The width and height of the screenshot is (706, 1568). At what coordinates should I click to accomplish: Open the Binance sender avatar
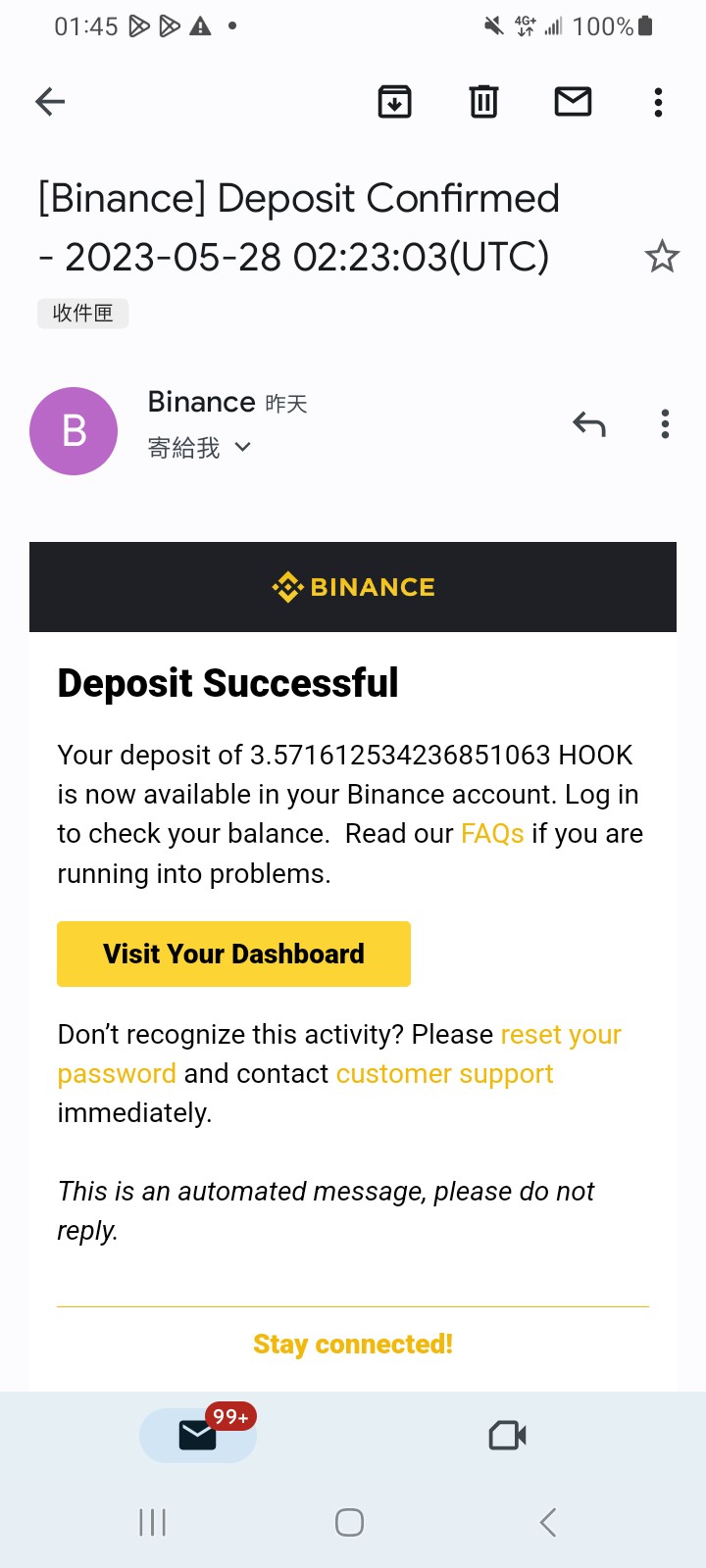pos(74,431)
